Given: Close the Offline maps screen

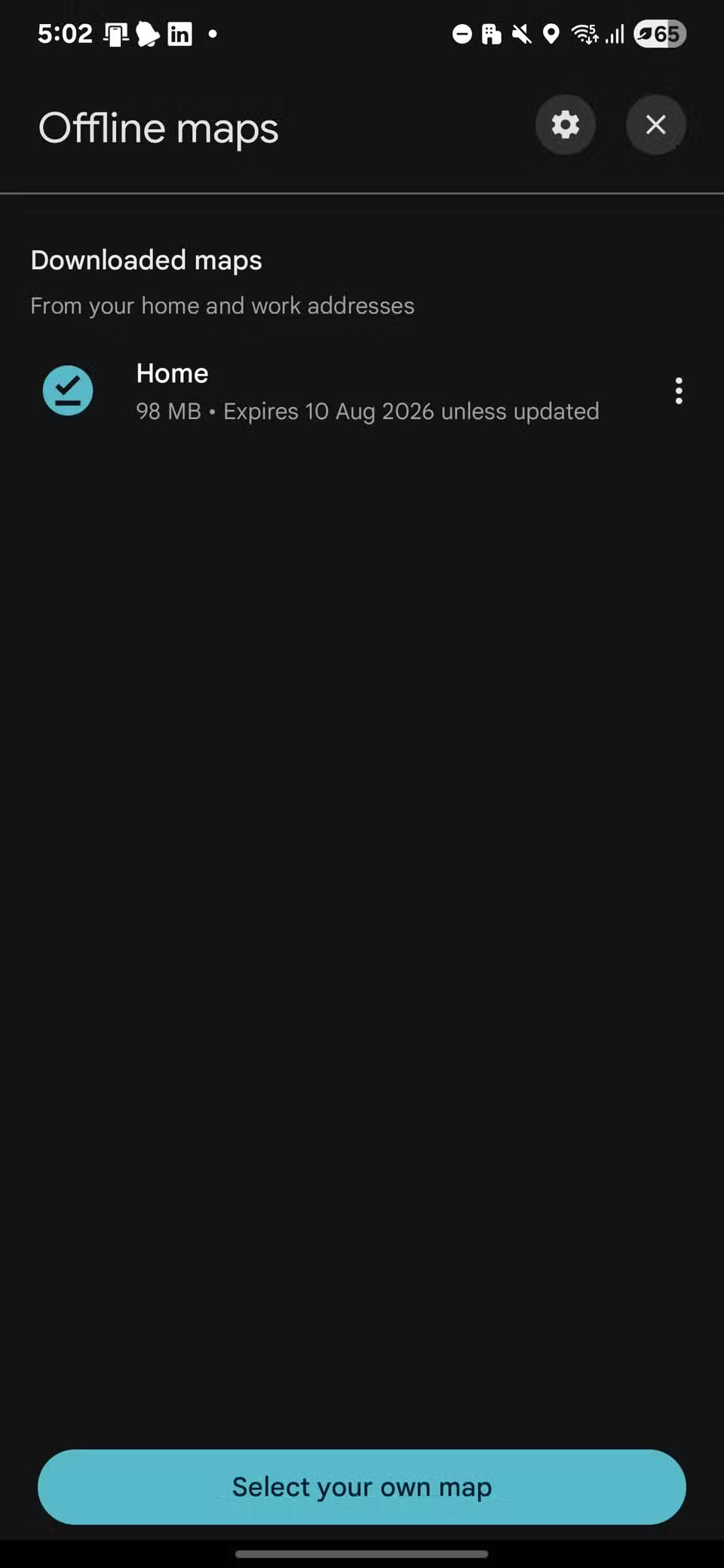Looking at the screenshot, I should [655, 124].
